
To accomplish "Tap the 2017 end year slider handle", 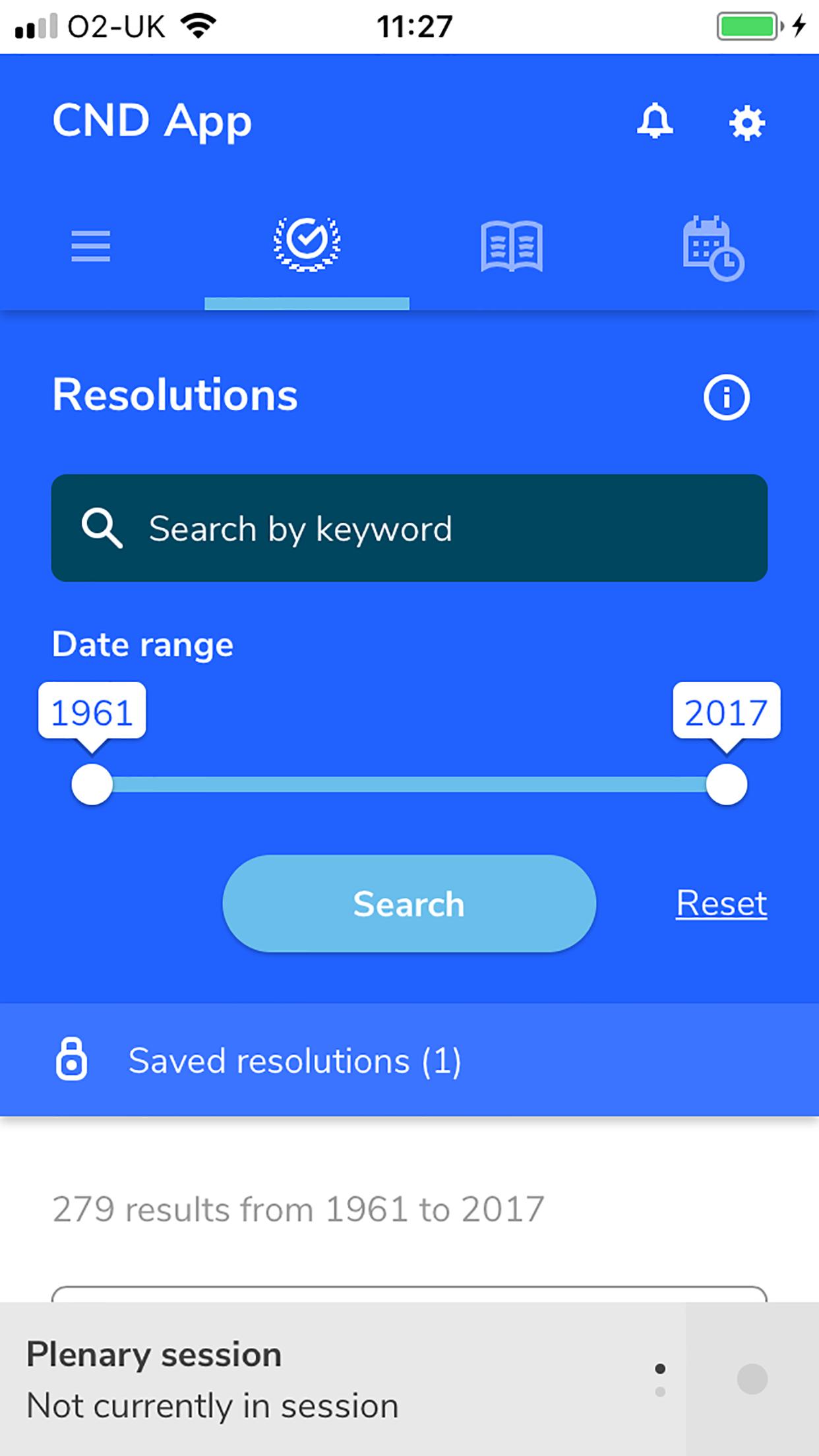I will [726, 784].
